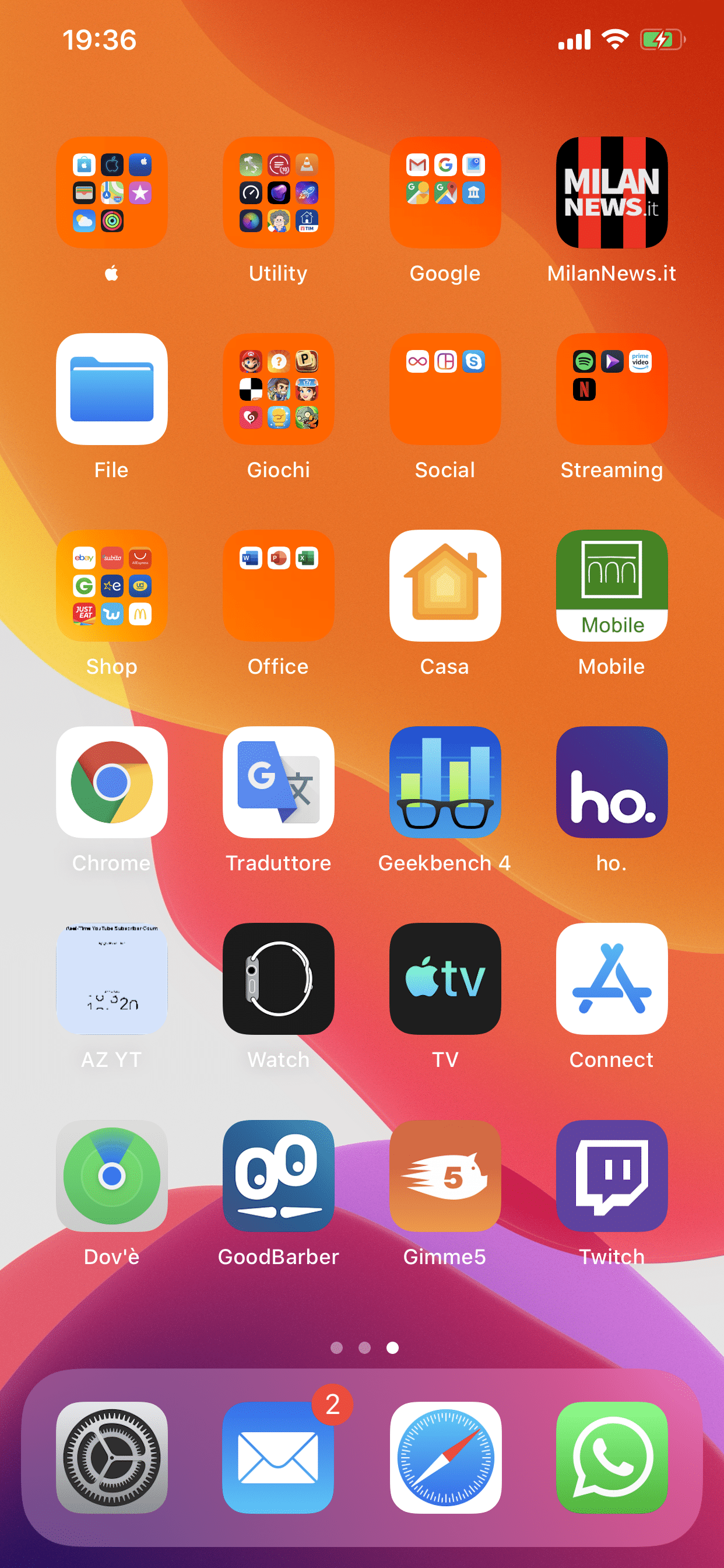724x1568 pixels.
Task: Open the ho. app
Action: 611,782
